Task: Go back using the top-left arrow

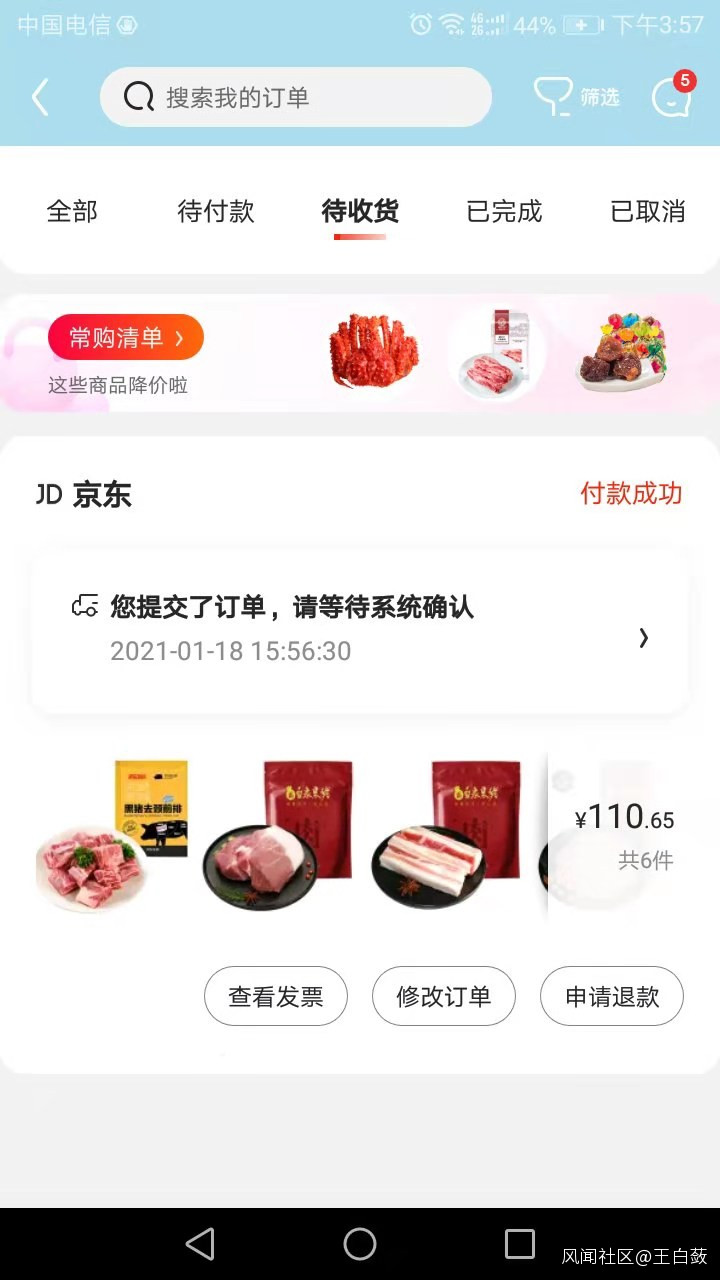Action: coord(40,98)
